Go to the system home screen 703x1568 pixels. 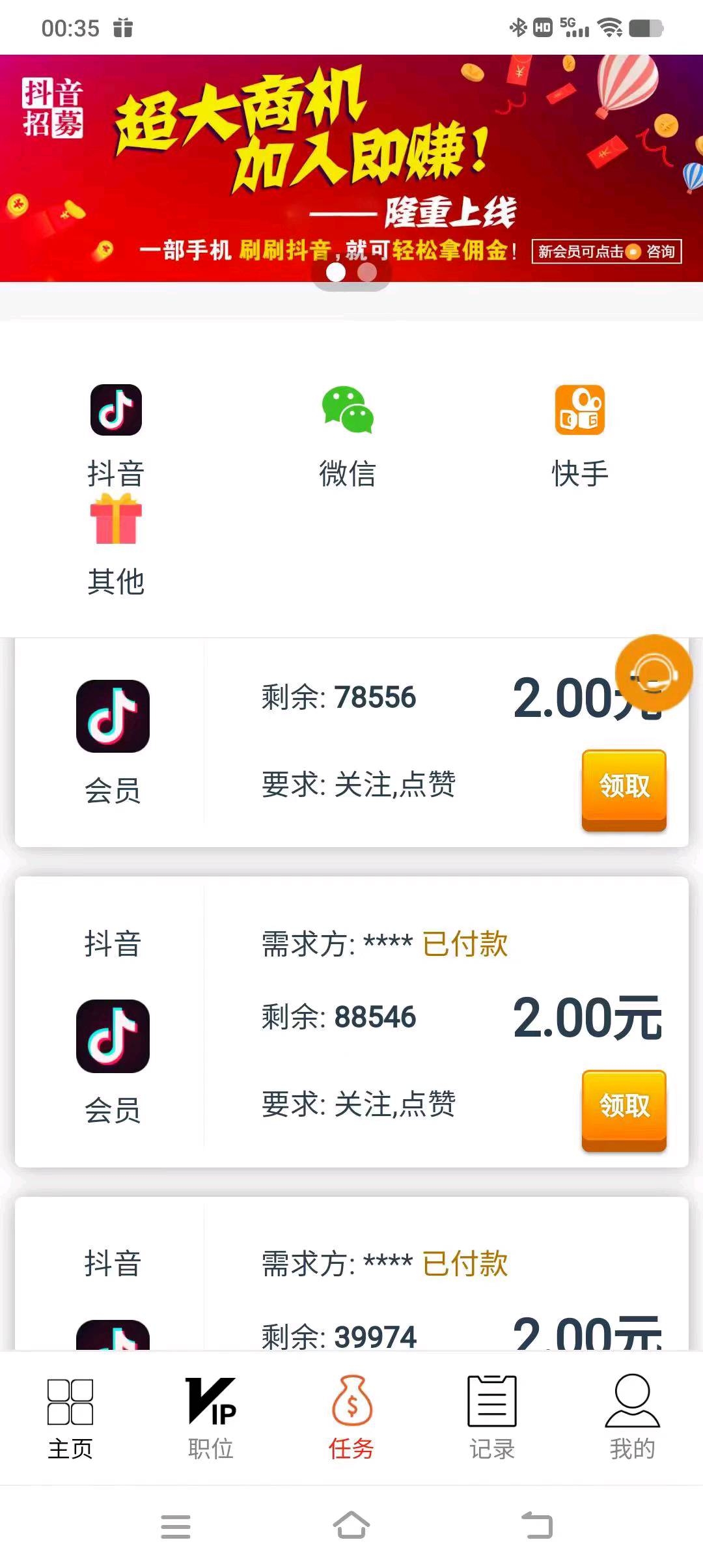point(351,1526)
